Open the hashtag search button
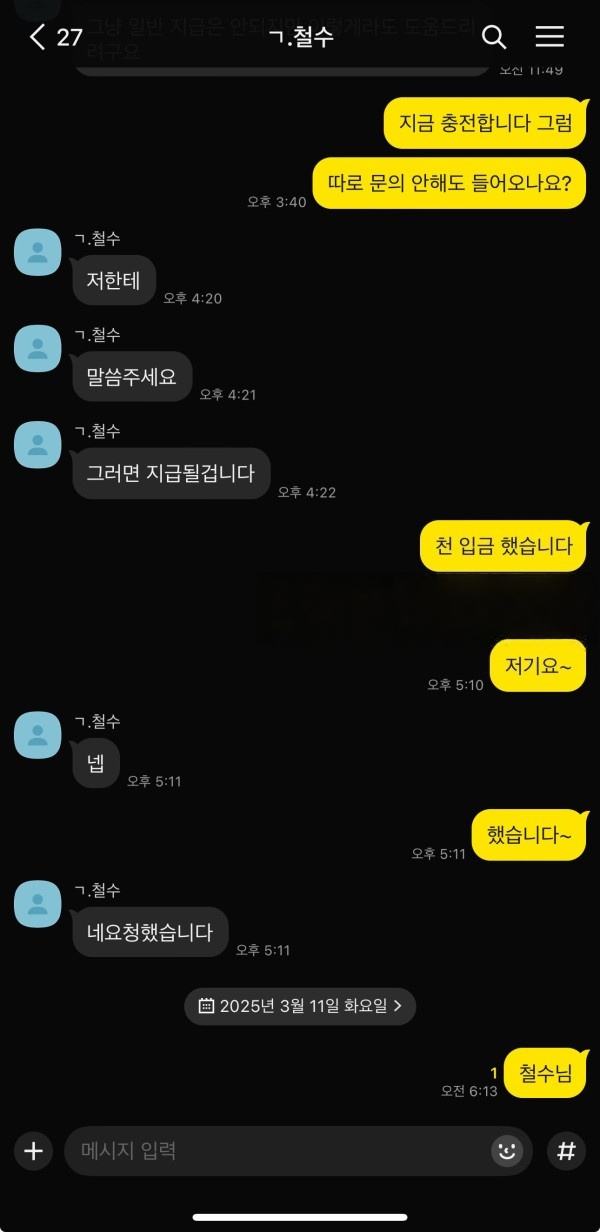 pos(566,1151)
